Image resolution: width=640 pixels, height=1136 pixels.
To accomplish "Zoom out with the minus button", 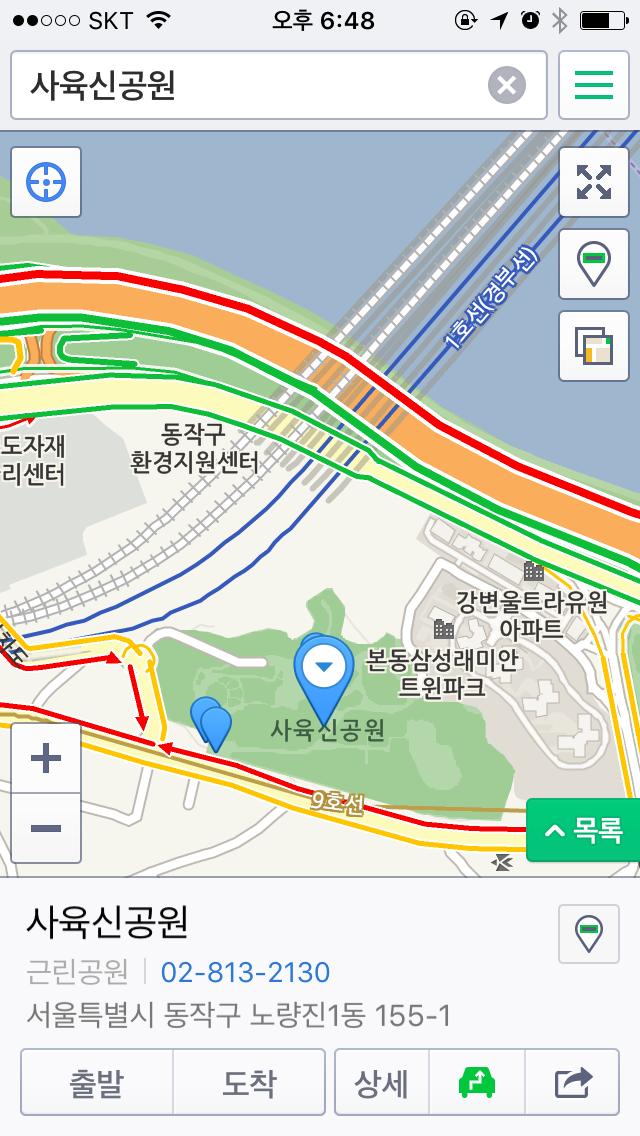I will pyautogui.click(x=46, y=828).
